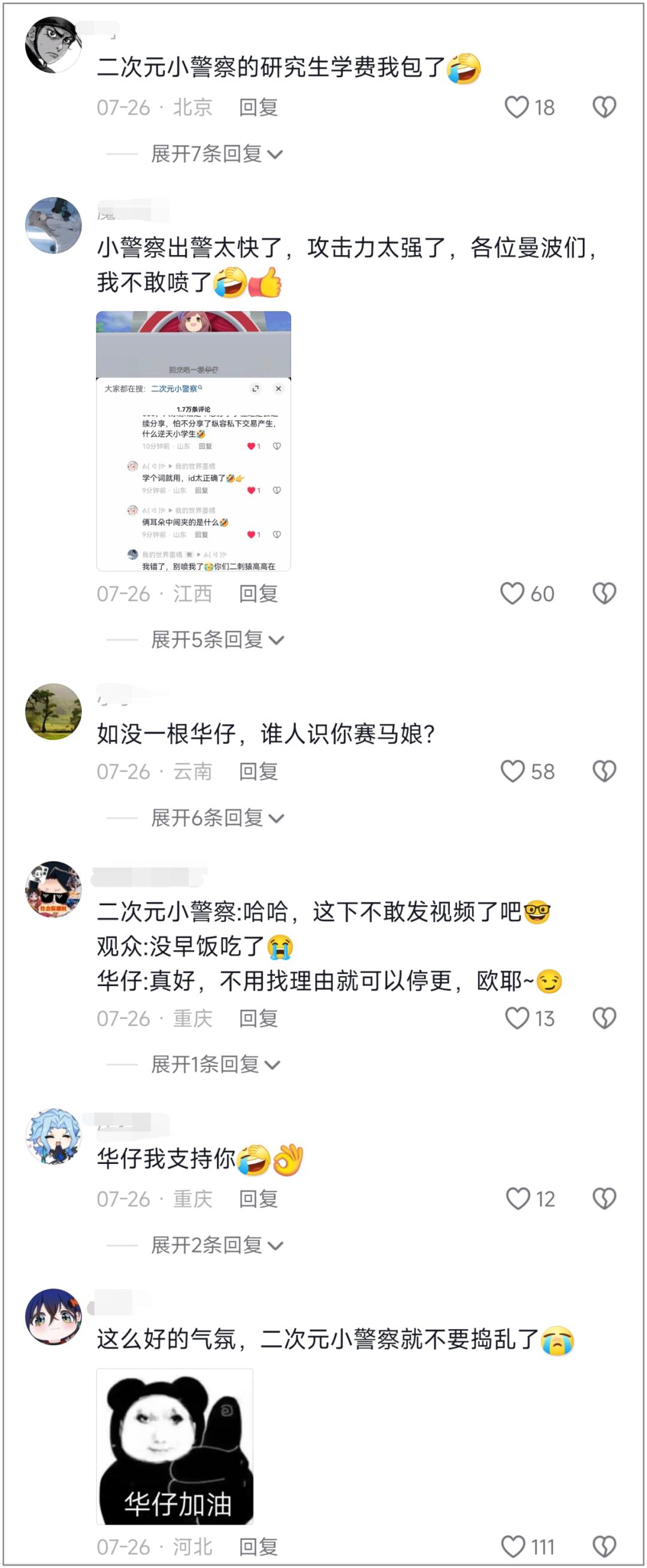Open the 华仔加油 panda meme image
The height and width of the screenshot is (1568, 647).
[175, 1446]
